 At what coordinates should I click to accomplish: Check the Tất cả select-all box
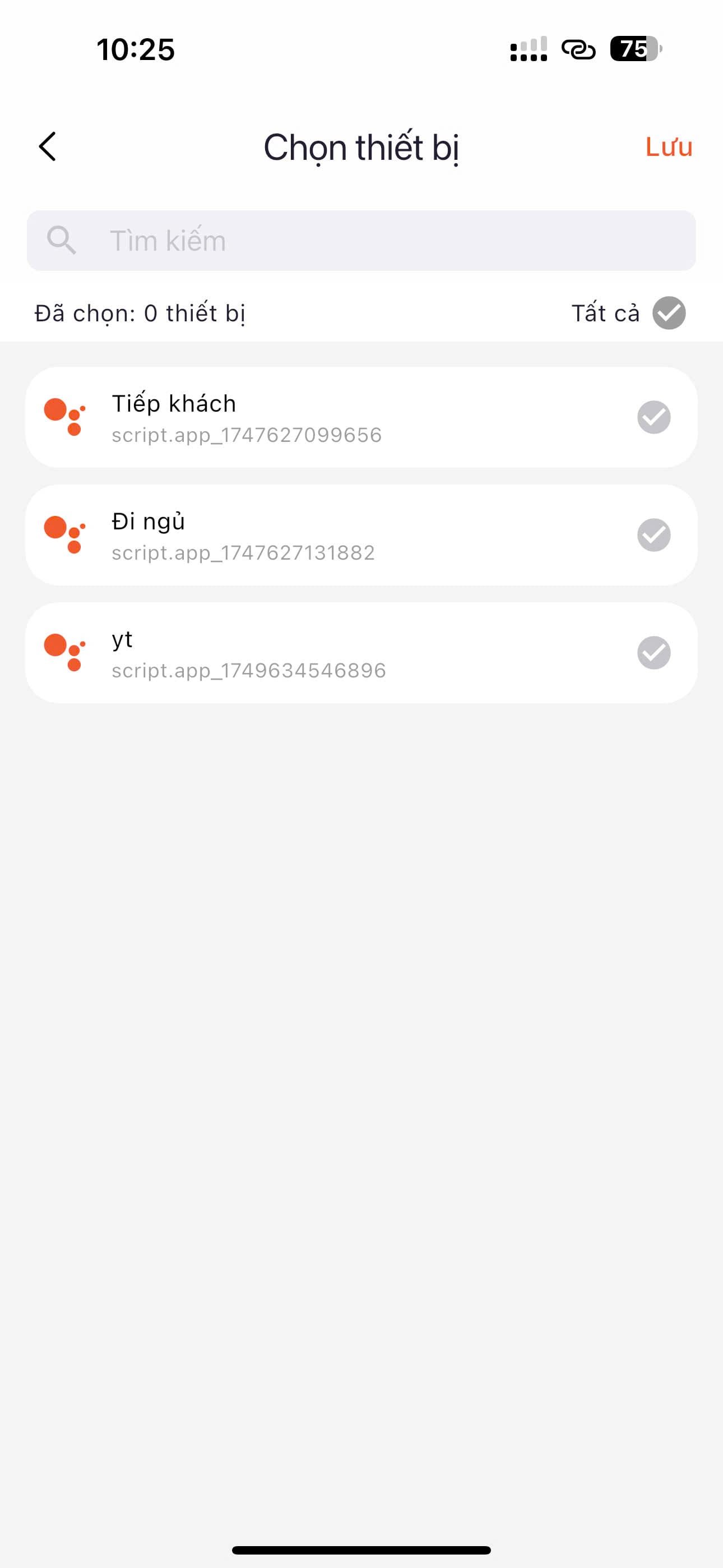(x=669, y=313)
